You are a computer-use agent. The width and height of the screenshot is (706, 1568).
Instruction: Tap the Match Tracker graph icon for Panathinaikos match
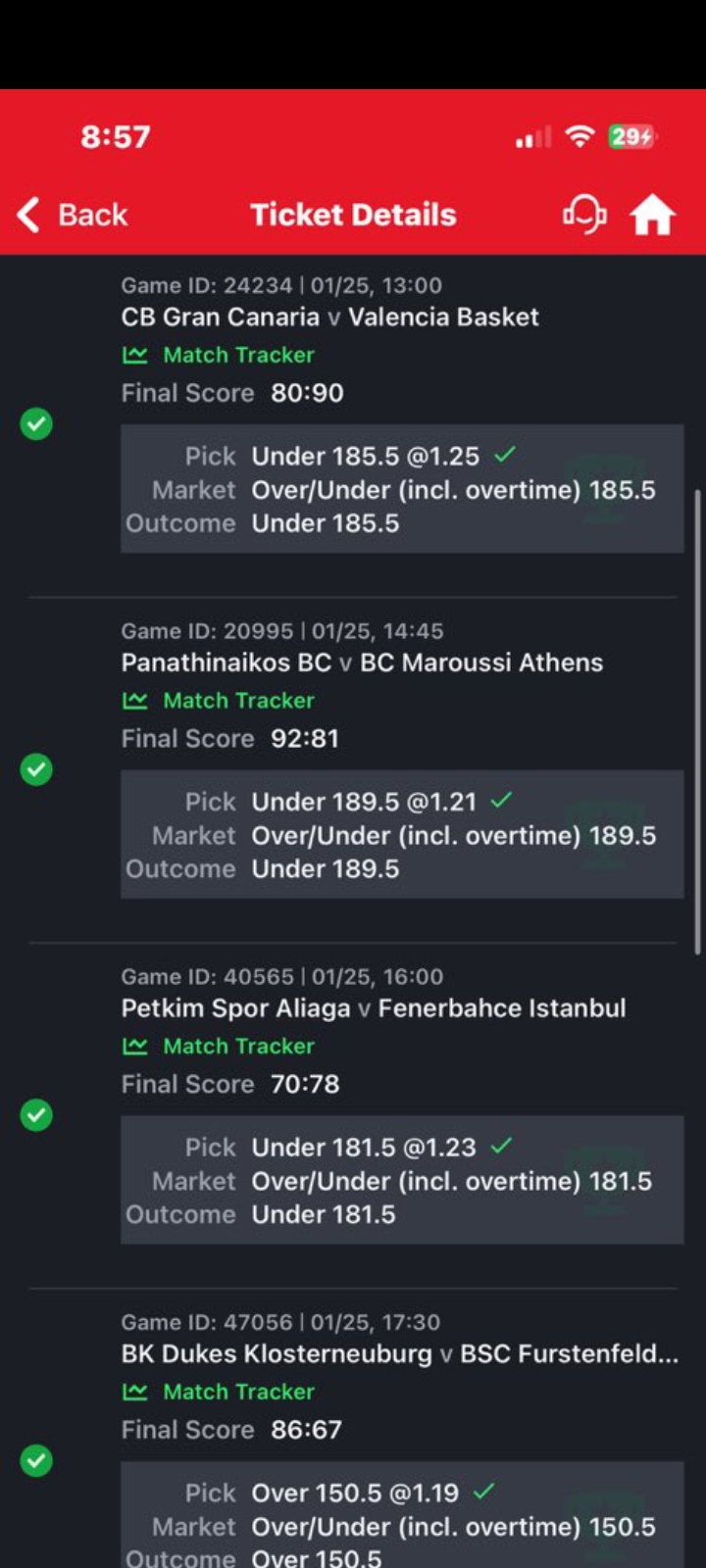135,700
